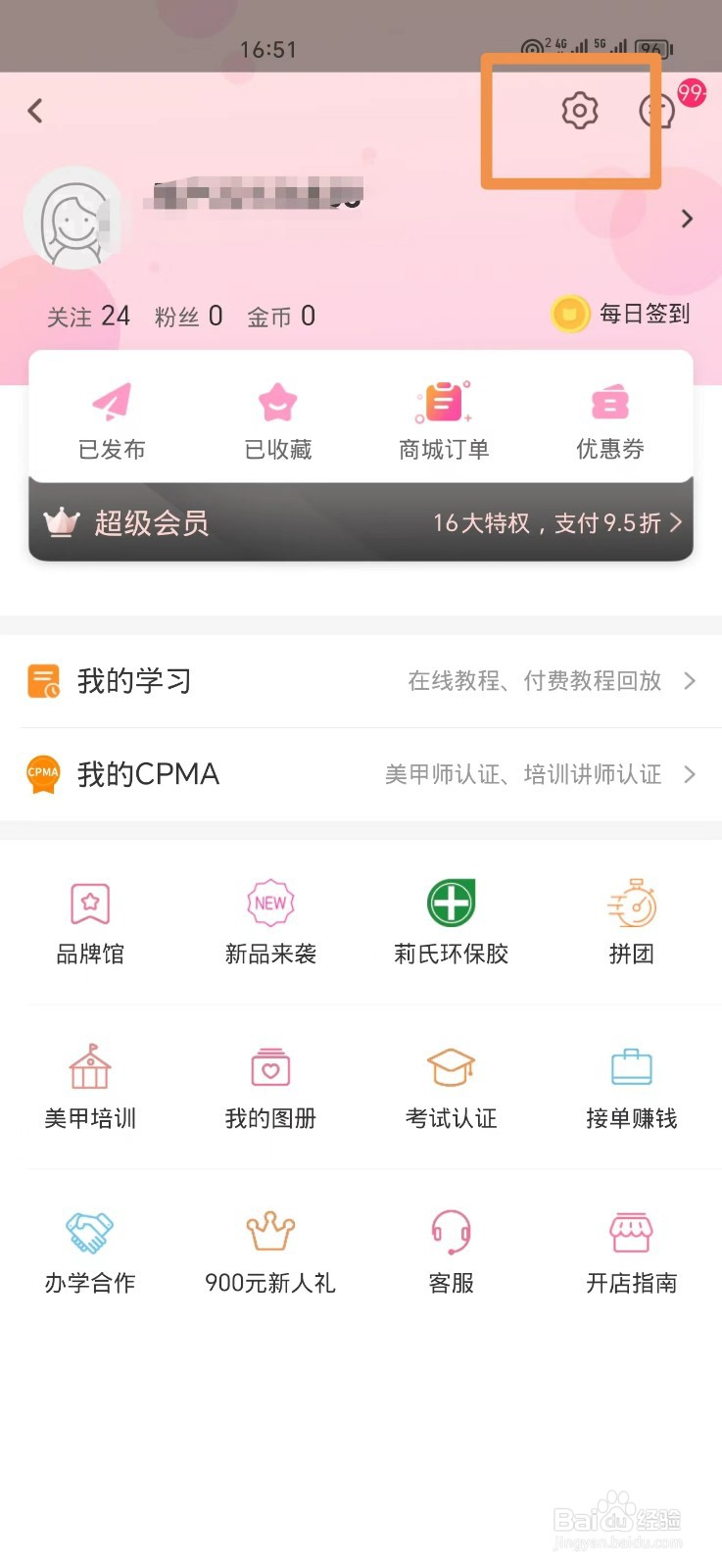Viewport: 722px width, 1568px height.
Task: Open 超级会员 membership banner
Action: point(361,523)
